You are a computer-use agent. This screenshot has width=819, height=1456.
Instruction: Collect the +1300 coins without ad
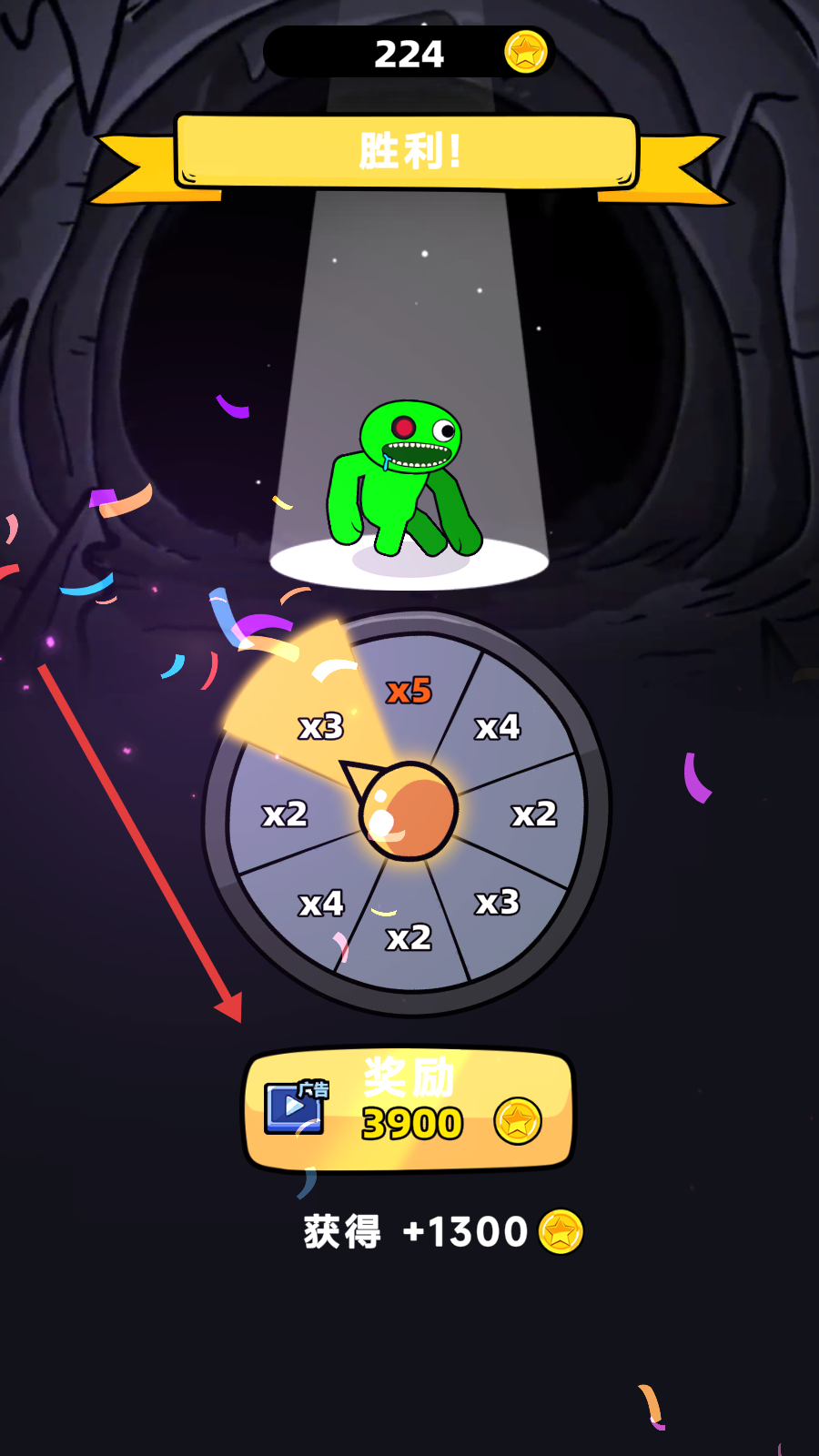(x=443, y=1232)
